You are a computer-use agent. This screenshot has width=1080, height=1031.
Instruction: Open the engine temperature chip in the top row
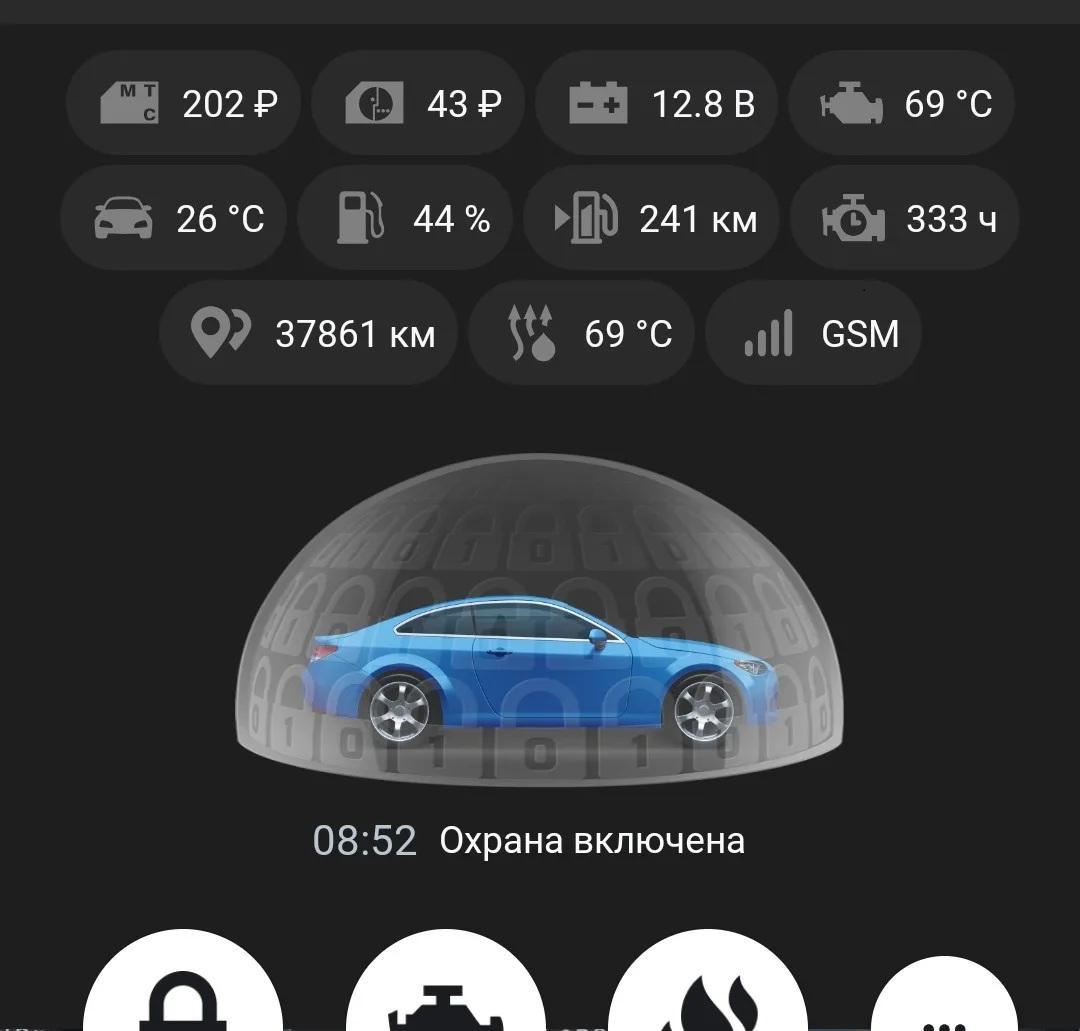(901, 104)
